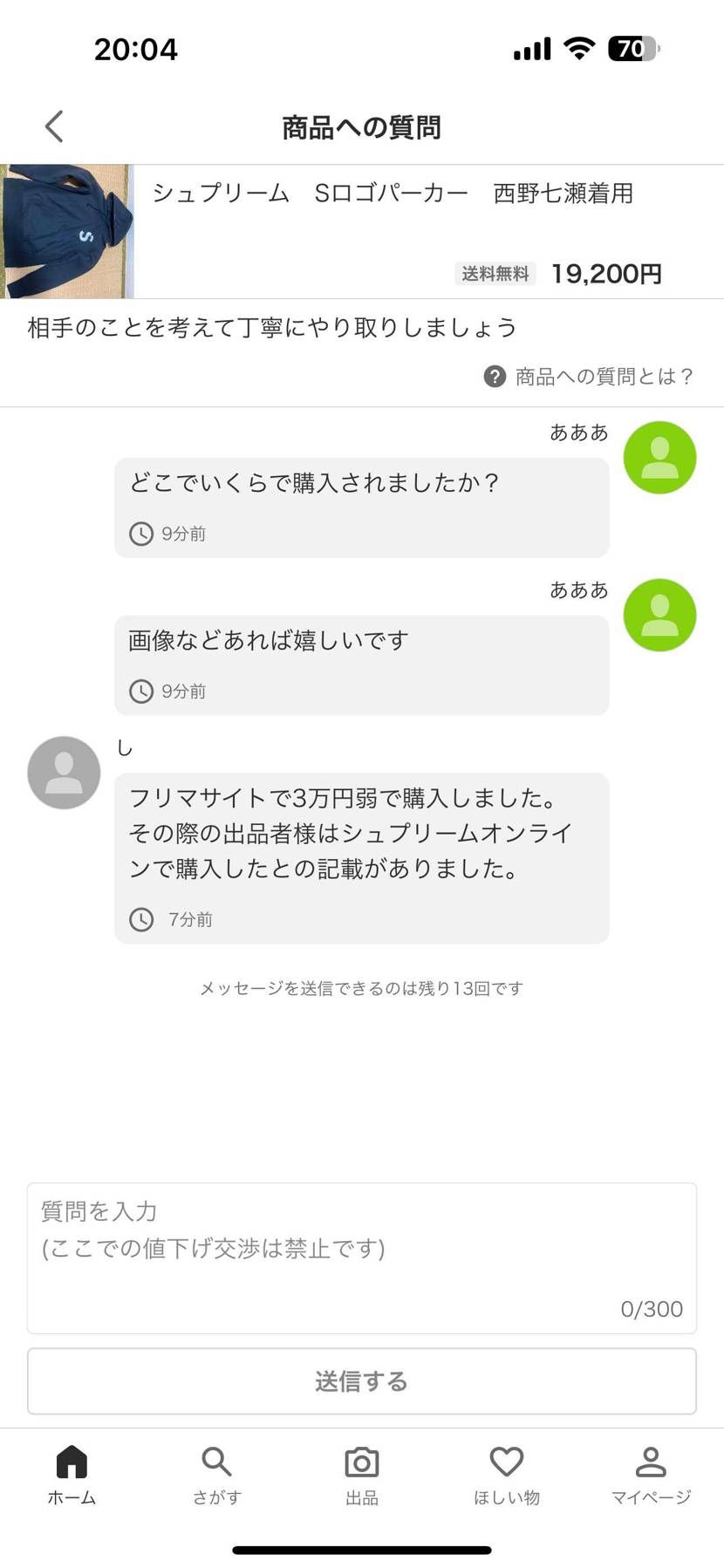Screen dimensions: 724x1568
Task: Tap the price 19,200円 label
Action: click(606, 274)
